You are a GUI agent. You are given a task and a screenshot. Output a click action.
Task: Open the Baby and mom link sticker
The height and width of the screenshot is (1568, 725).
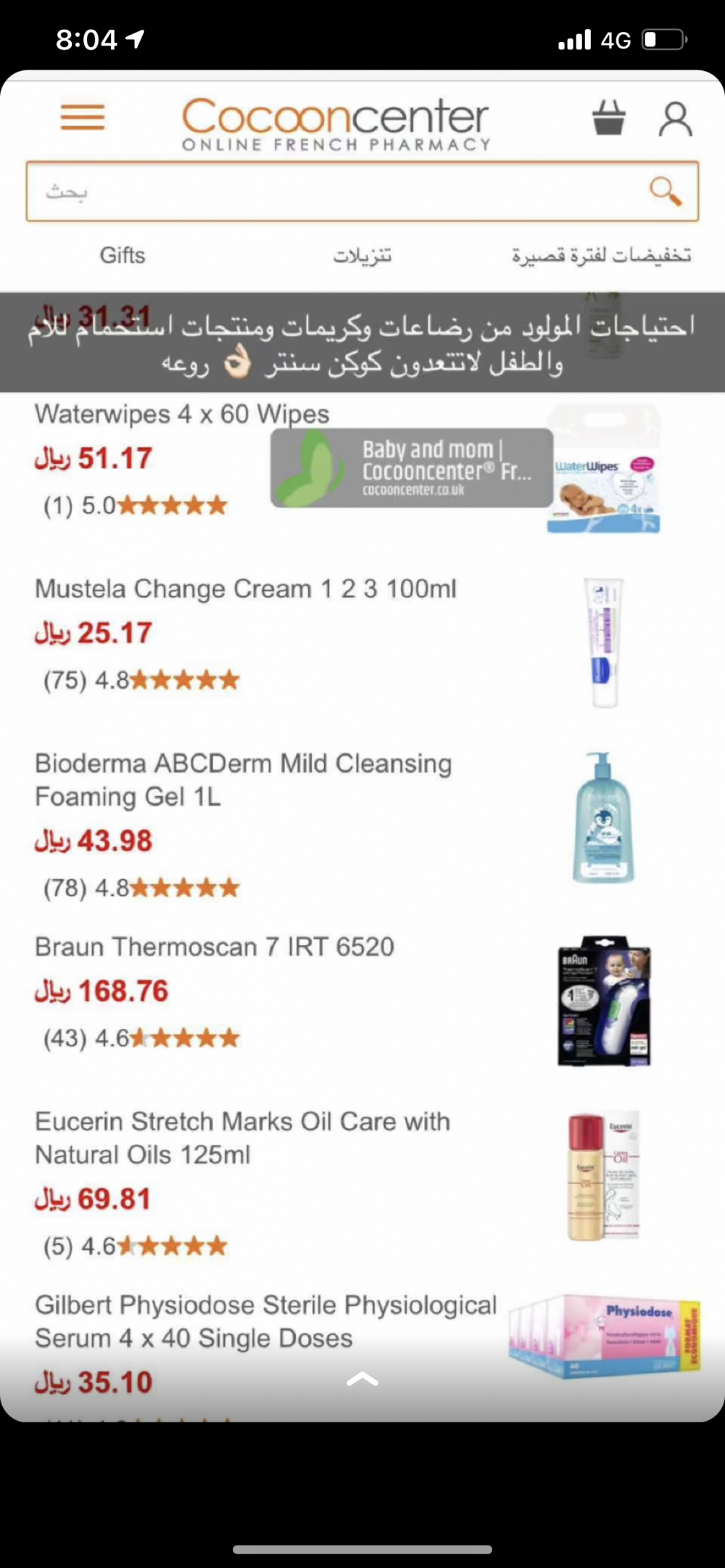(411, 468)
